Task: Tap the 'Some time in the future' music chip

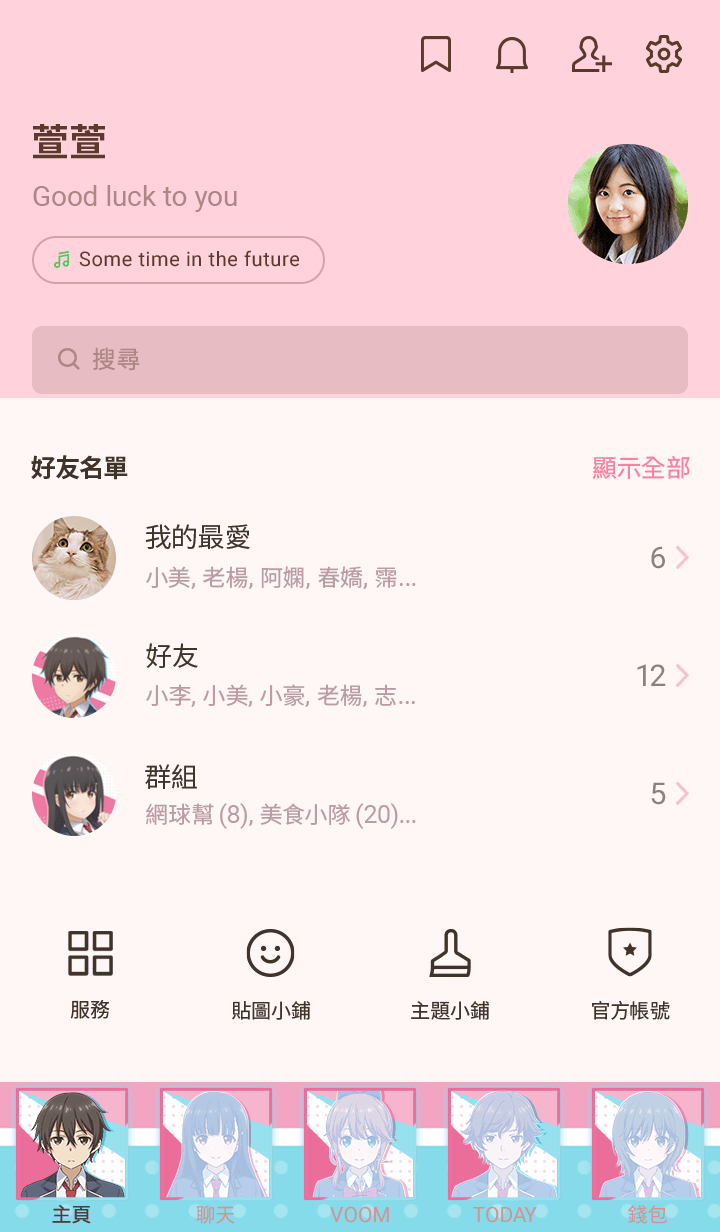Action: (178, 260)
